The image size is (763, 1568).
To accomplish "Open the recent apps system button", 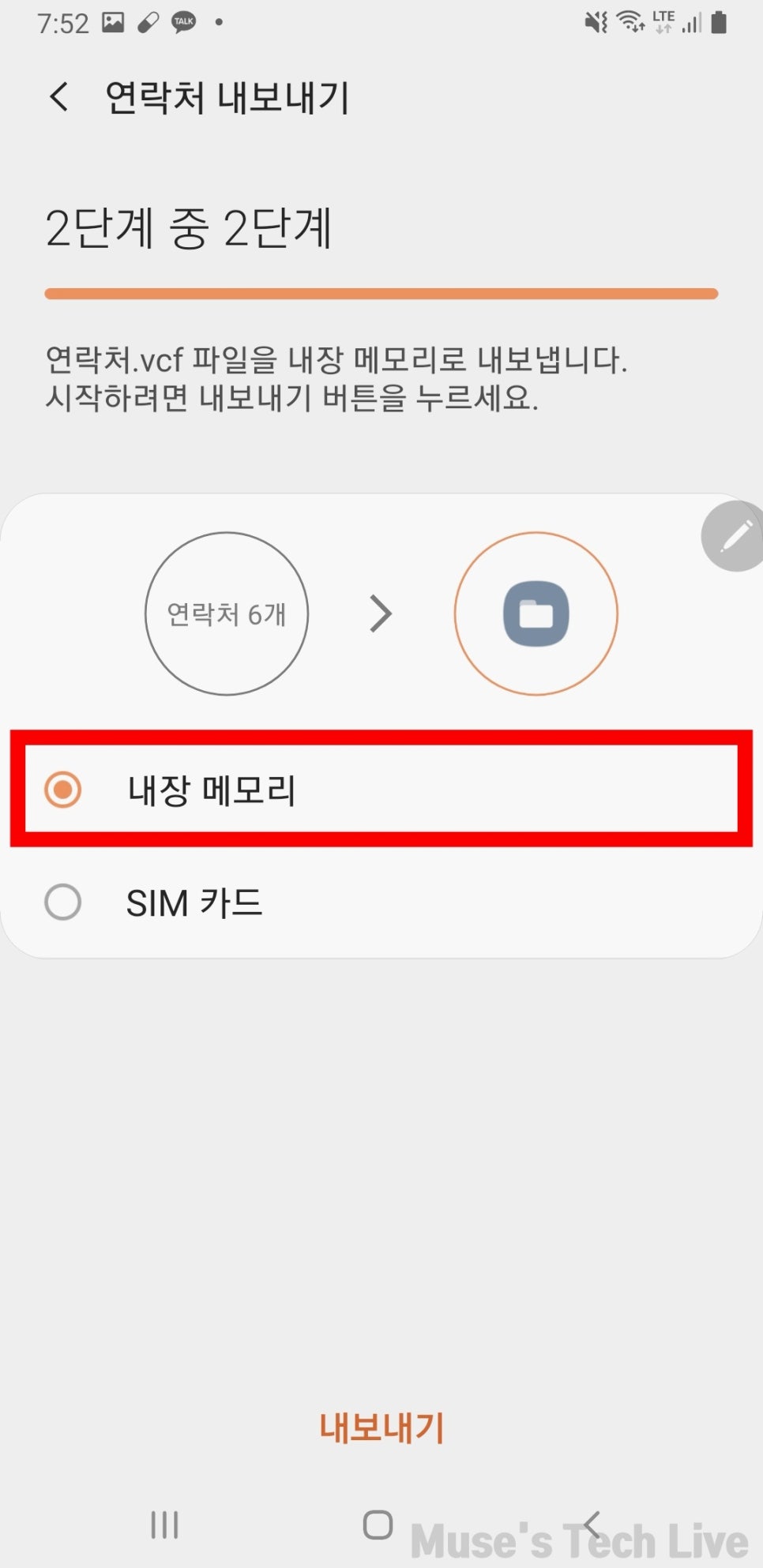I will (164, 1525).
